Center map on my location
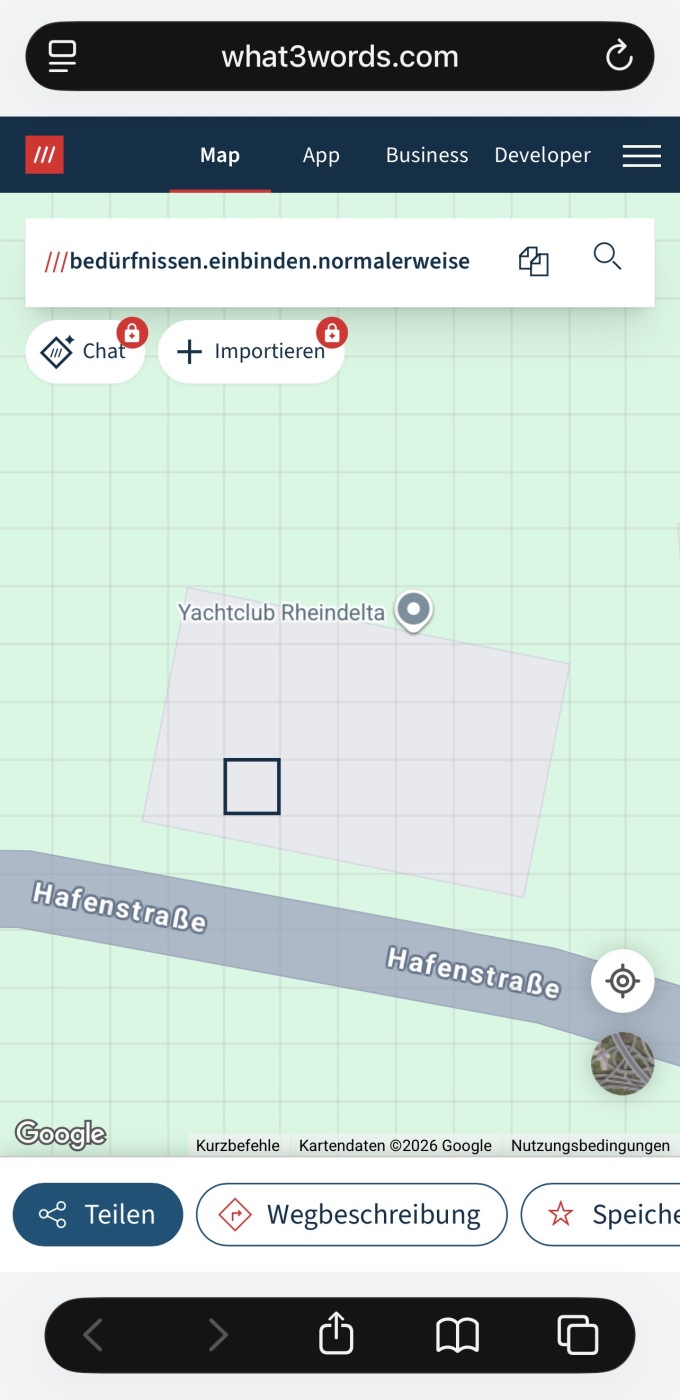 tap(622, 981)
